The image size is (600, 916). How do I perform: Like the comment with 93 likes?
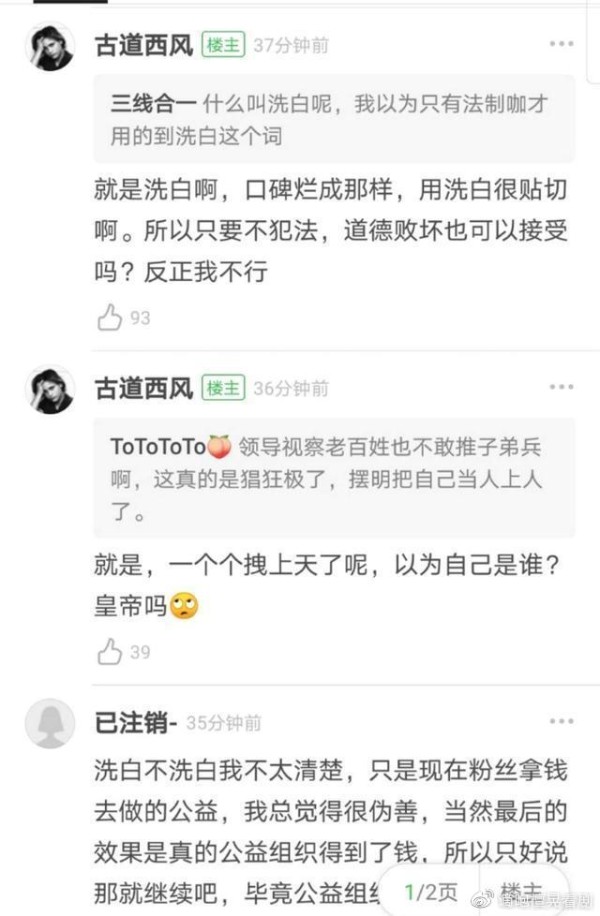tap(110, 318)
